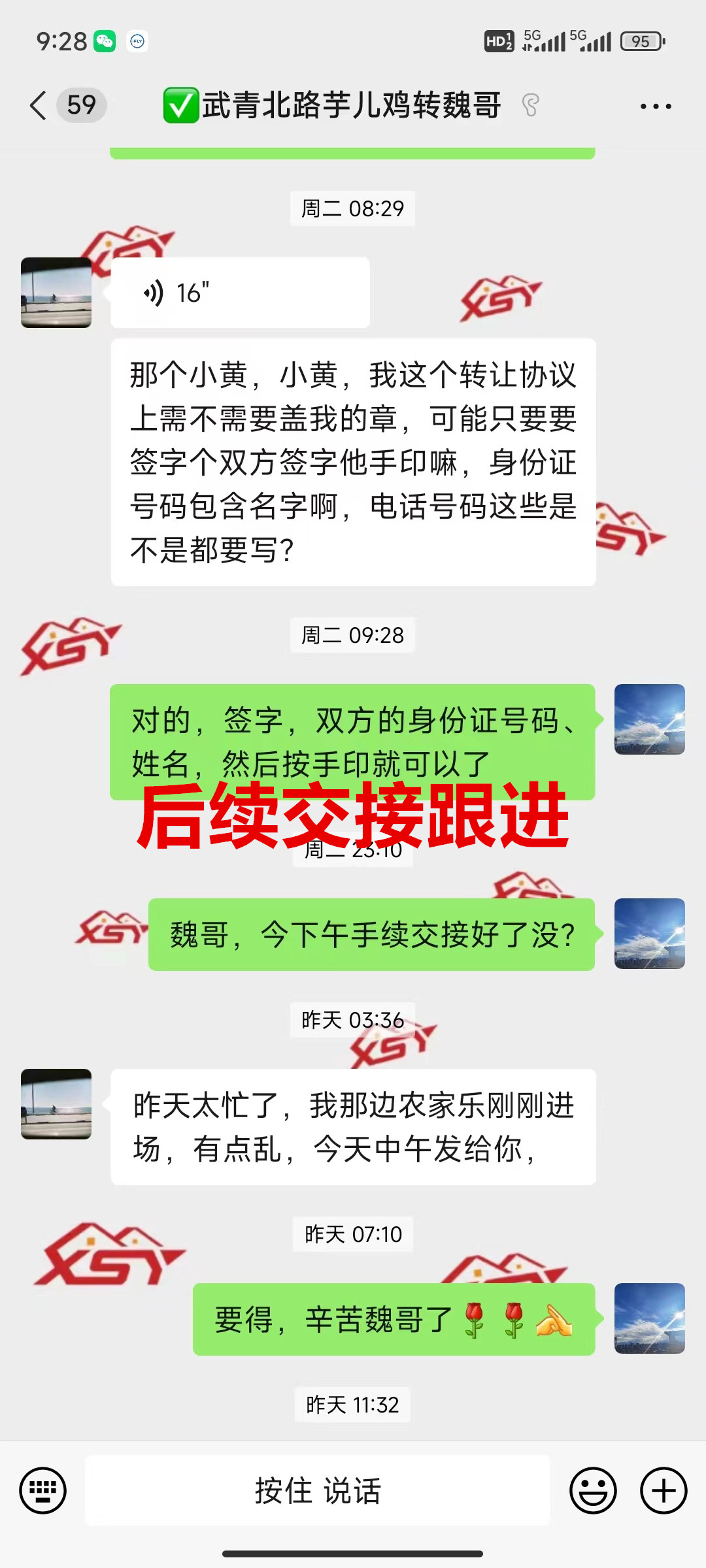706x1568 pixels.
Task: Open the plus attachment menu
Action: click(664, 1490)
